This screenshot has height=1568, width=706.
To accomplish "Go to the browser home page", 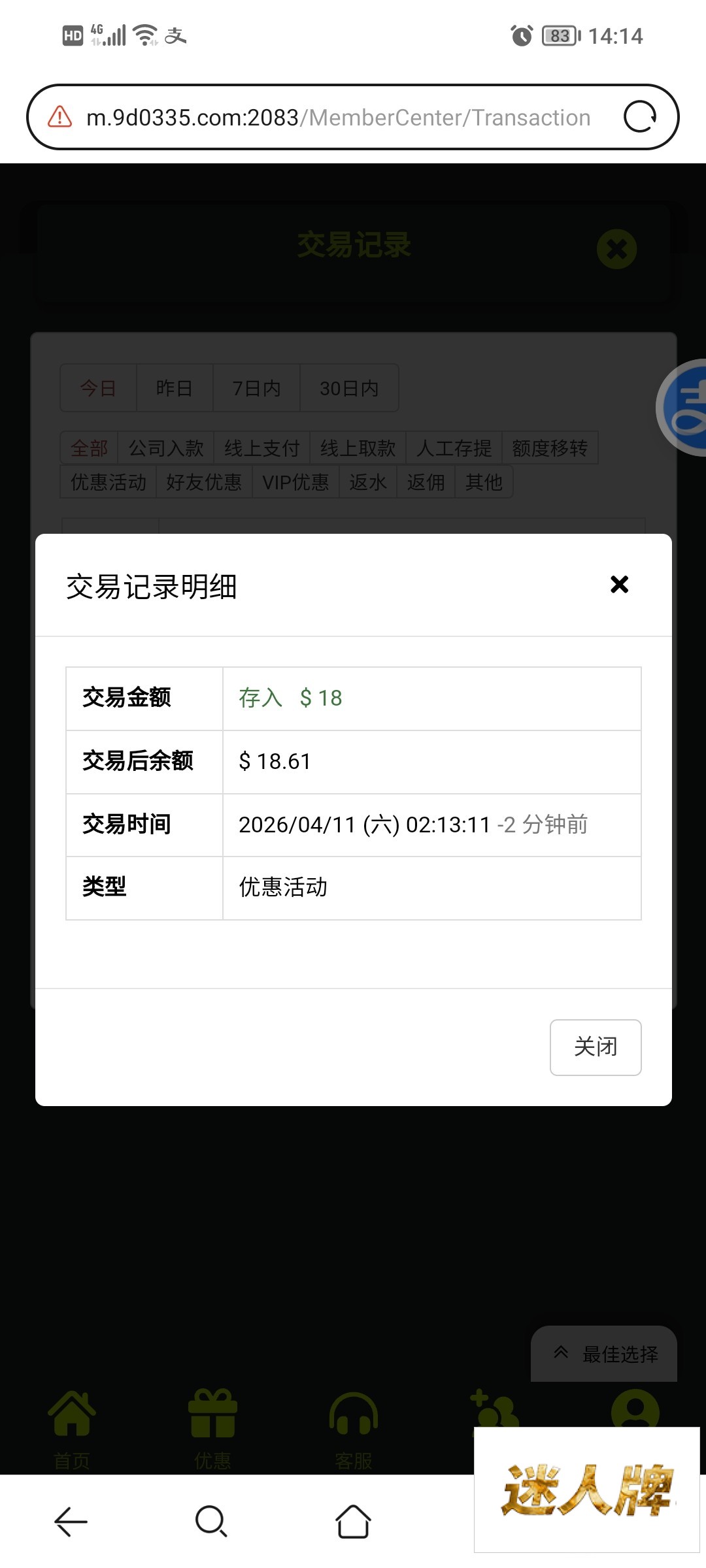I will pos(353,1522).
